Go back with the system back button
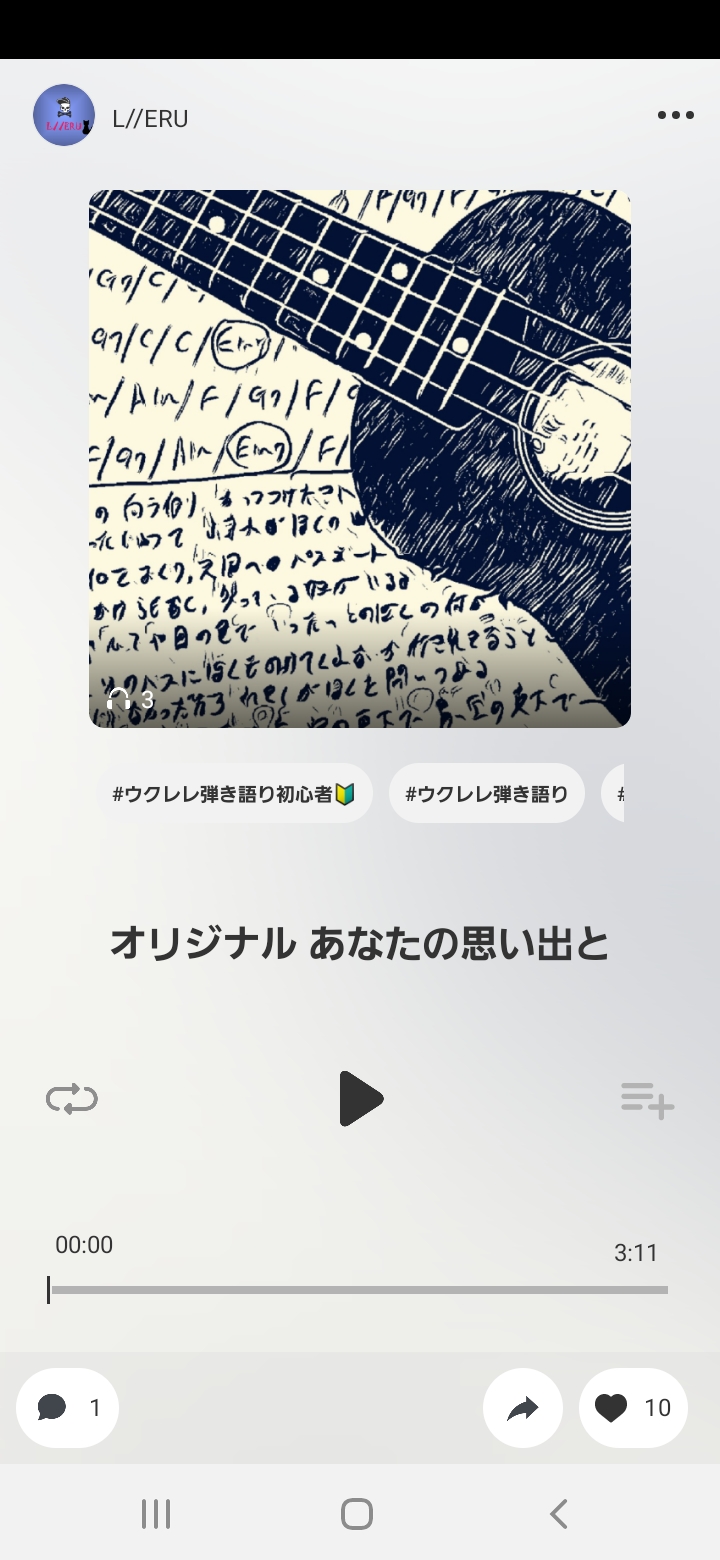The height and width of the screenshot is (1560, 720). [x=559, y=1514]
